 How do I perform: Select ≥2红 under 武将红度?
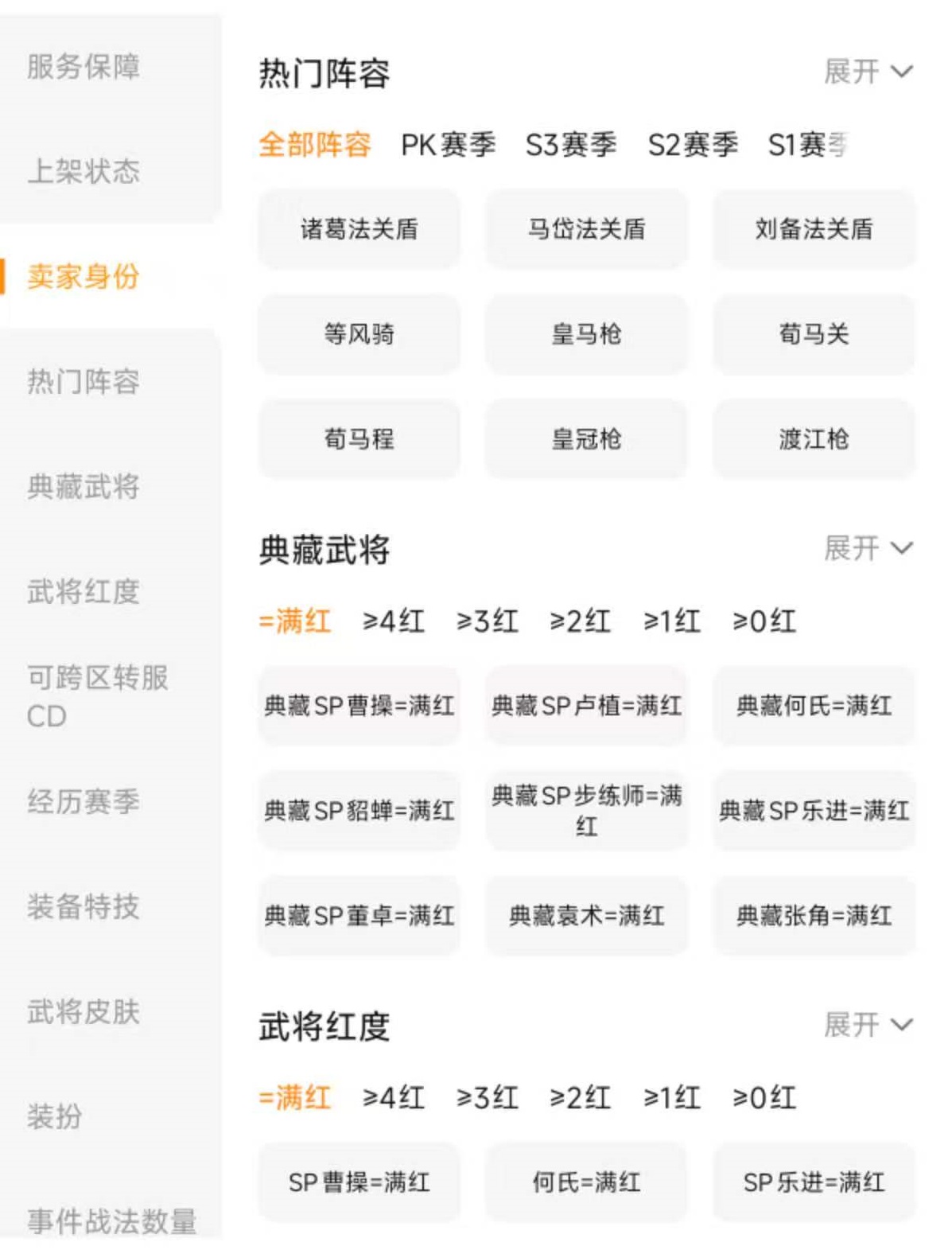tap(580, 1098)
